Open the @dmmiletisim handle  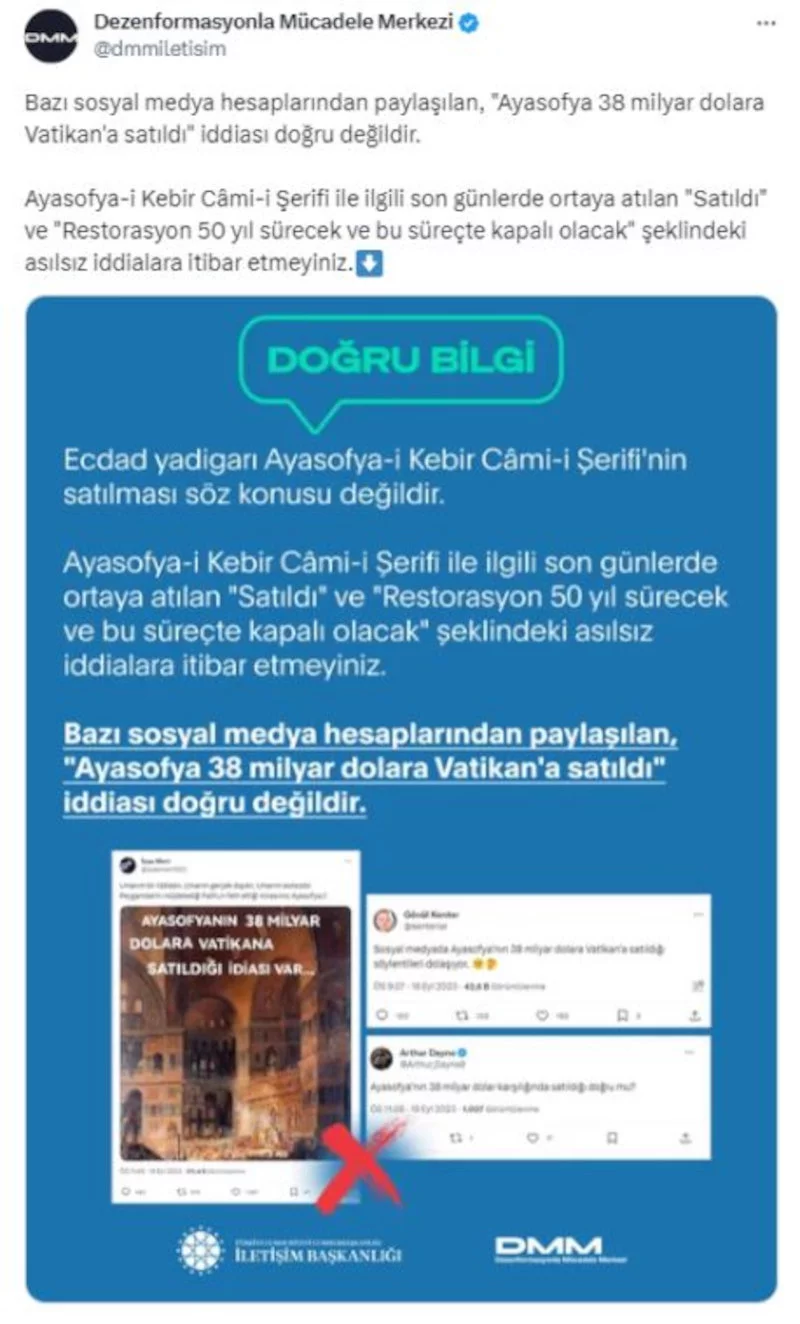tap(159, 48)
